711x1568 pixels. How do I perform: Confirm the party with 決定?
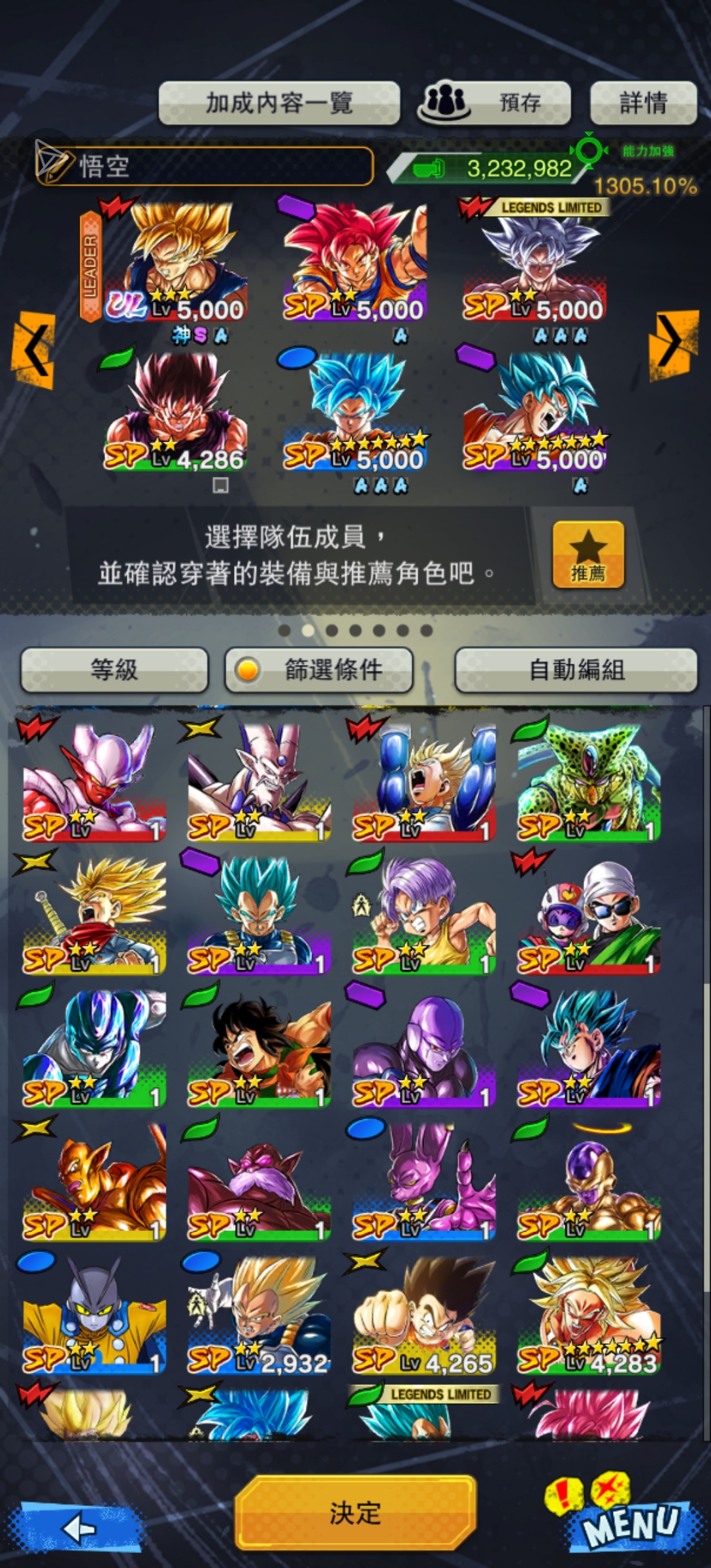tap(355, 1512)
